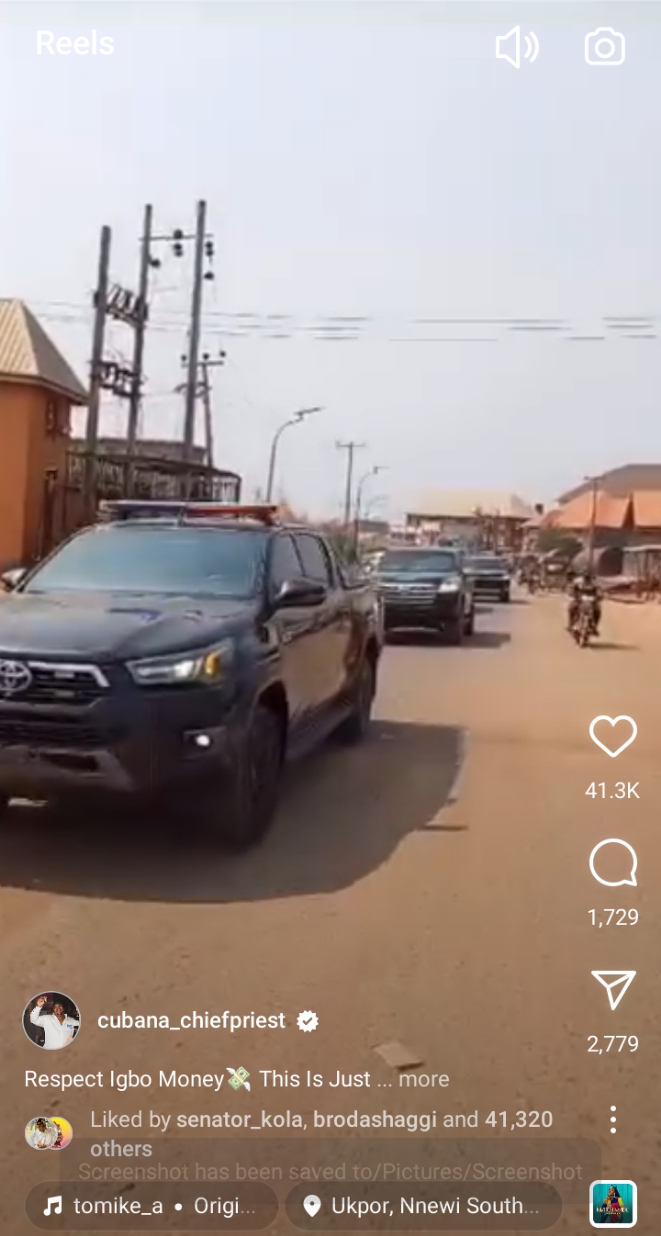Open the camera to create a reel
Viewport: 661px width, 1236px height.
(605, 48)
